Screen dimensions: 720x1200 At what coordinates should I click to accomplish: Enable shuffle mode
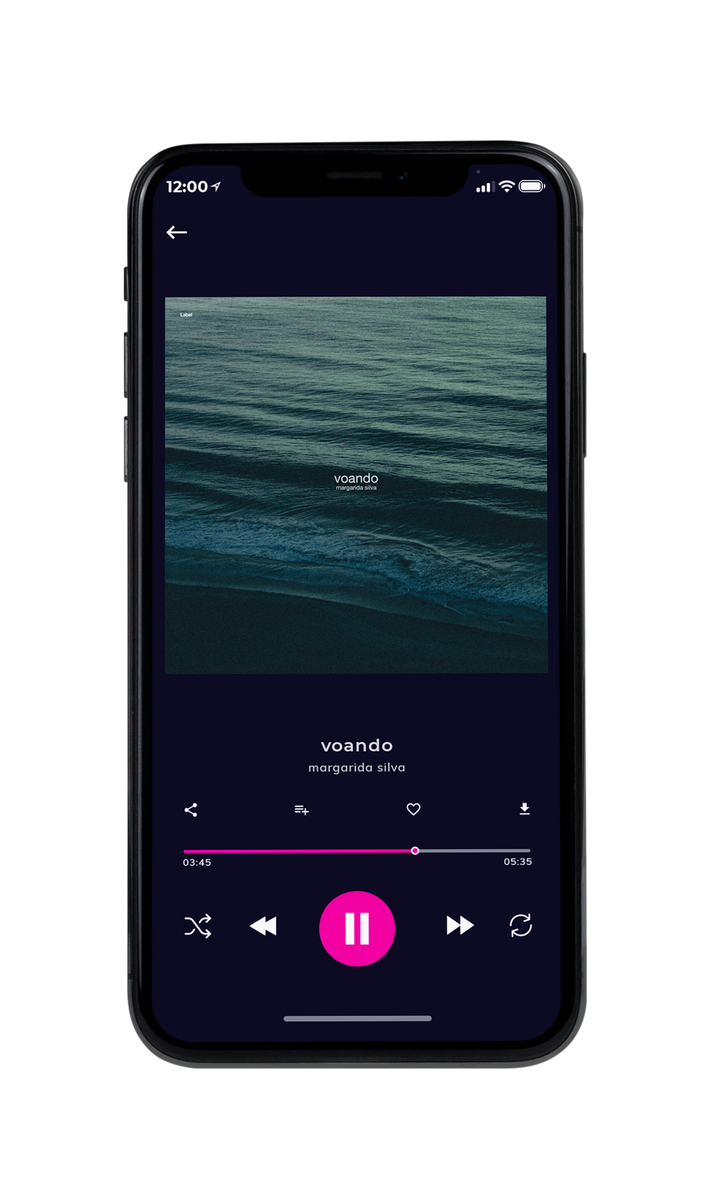198,926
